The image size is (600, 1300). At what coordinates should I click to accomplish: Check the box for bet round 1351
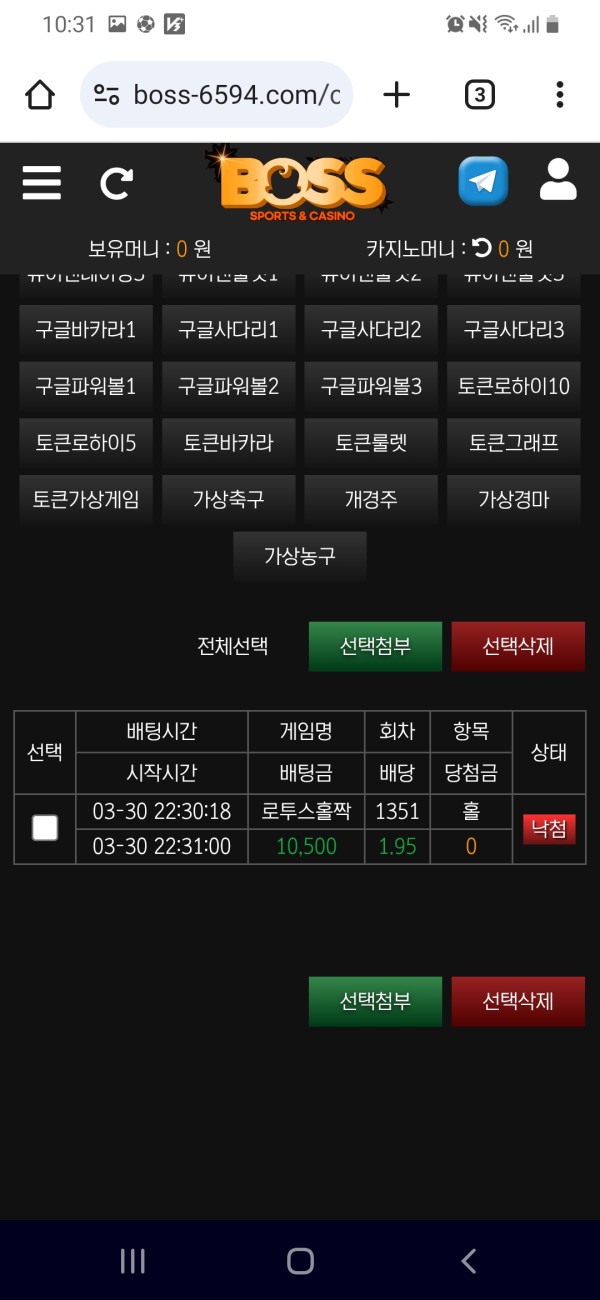pos(45,828)
